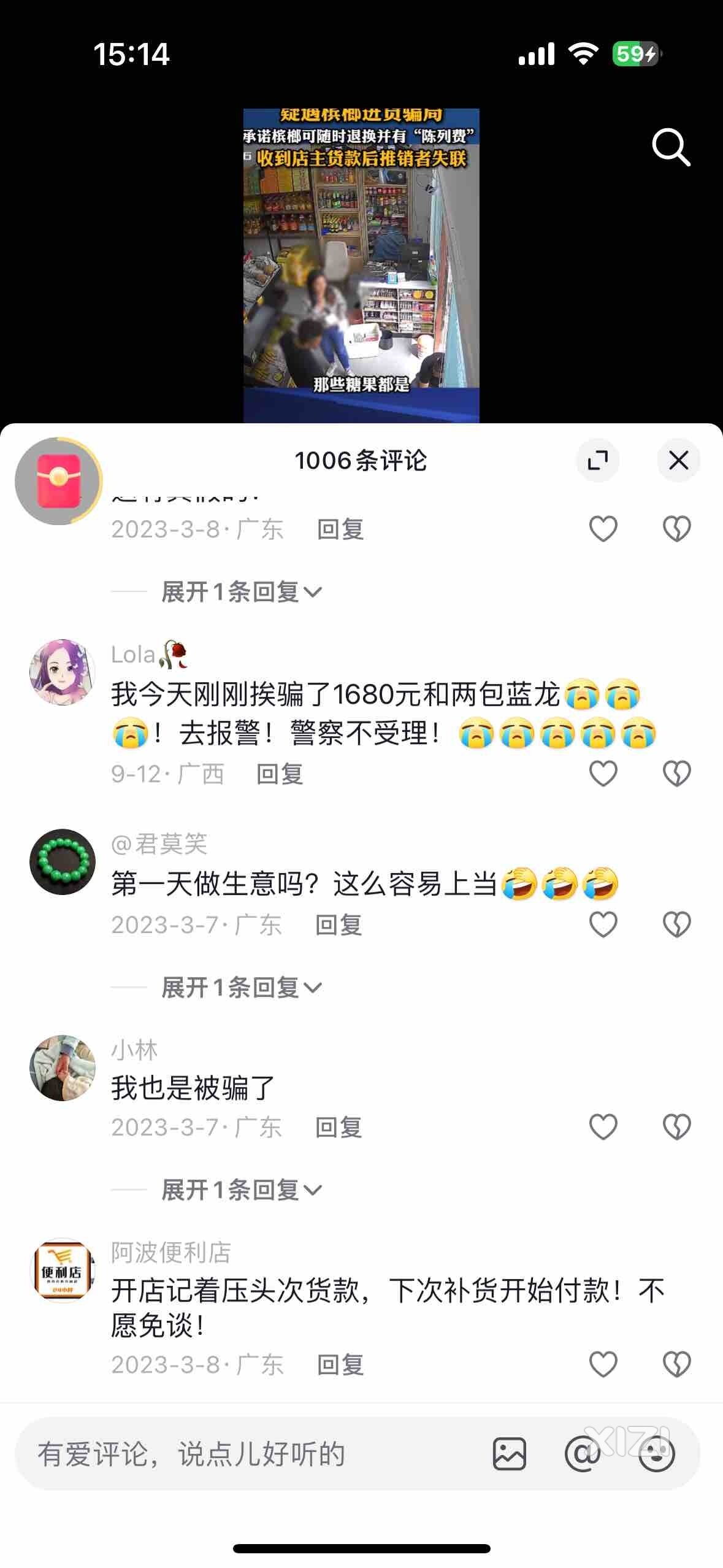The image size is (723, 1568).
Task: Reply to 小林's comment
Action: (x=339, y=1128)
